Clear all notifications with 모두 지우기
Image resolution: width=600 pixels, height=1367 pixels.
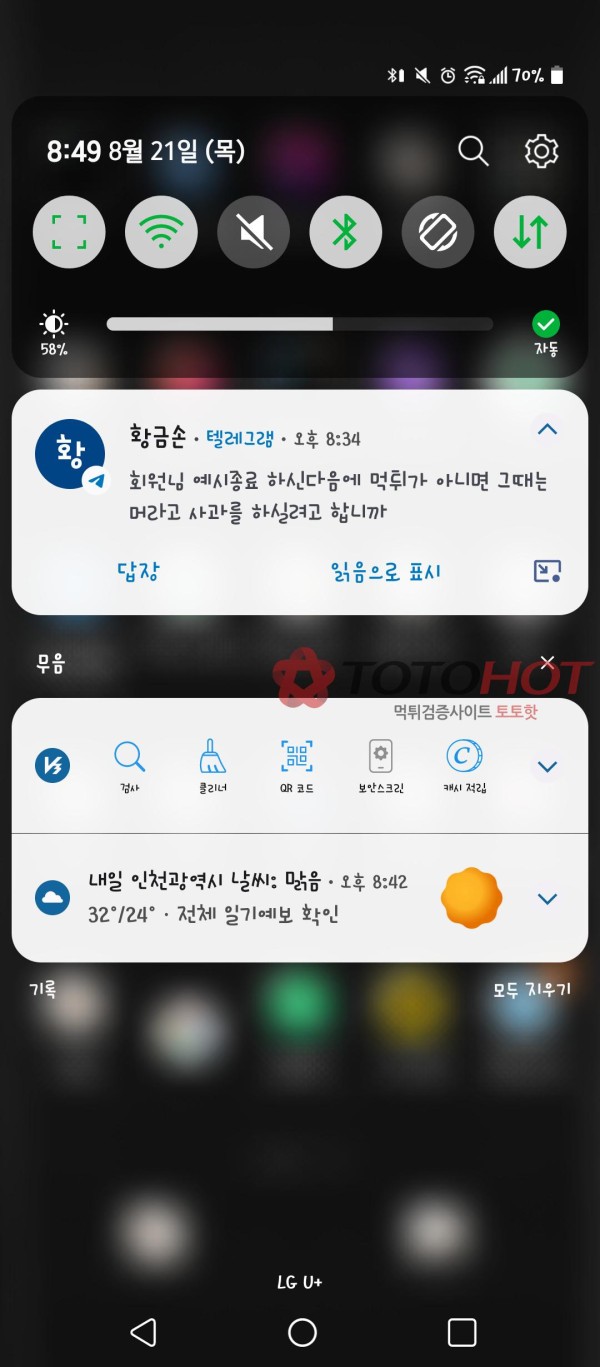(x=531, y=990)
